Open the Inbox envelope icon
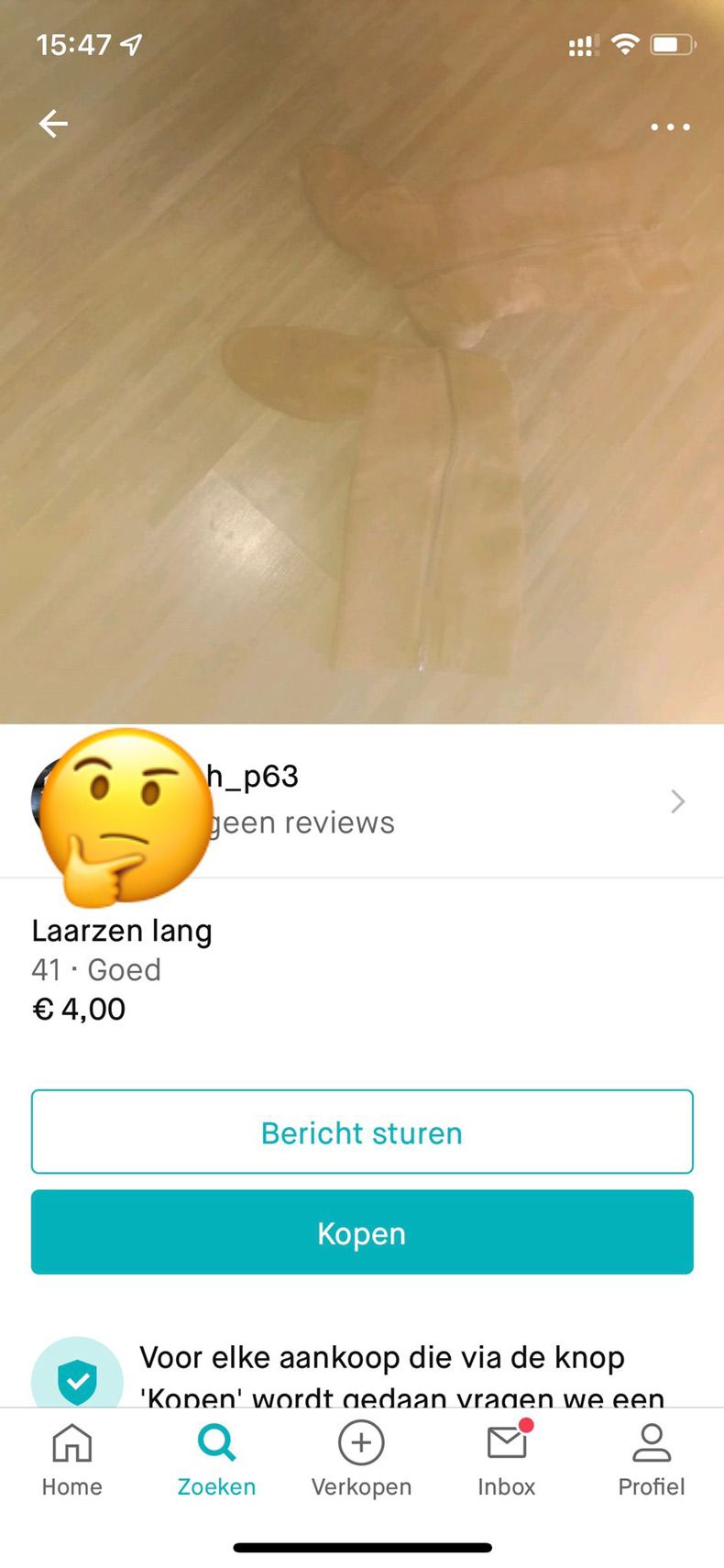This screenshot has height=1568, width=724. point(506,1442)
